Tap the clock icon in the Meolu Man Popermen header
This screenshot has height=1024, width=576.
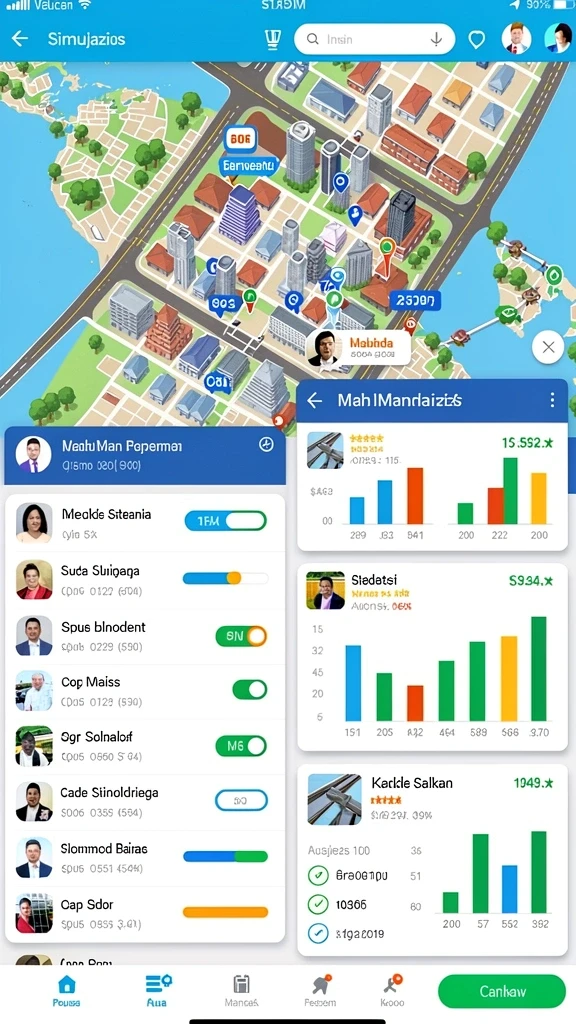pos(266,445)
